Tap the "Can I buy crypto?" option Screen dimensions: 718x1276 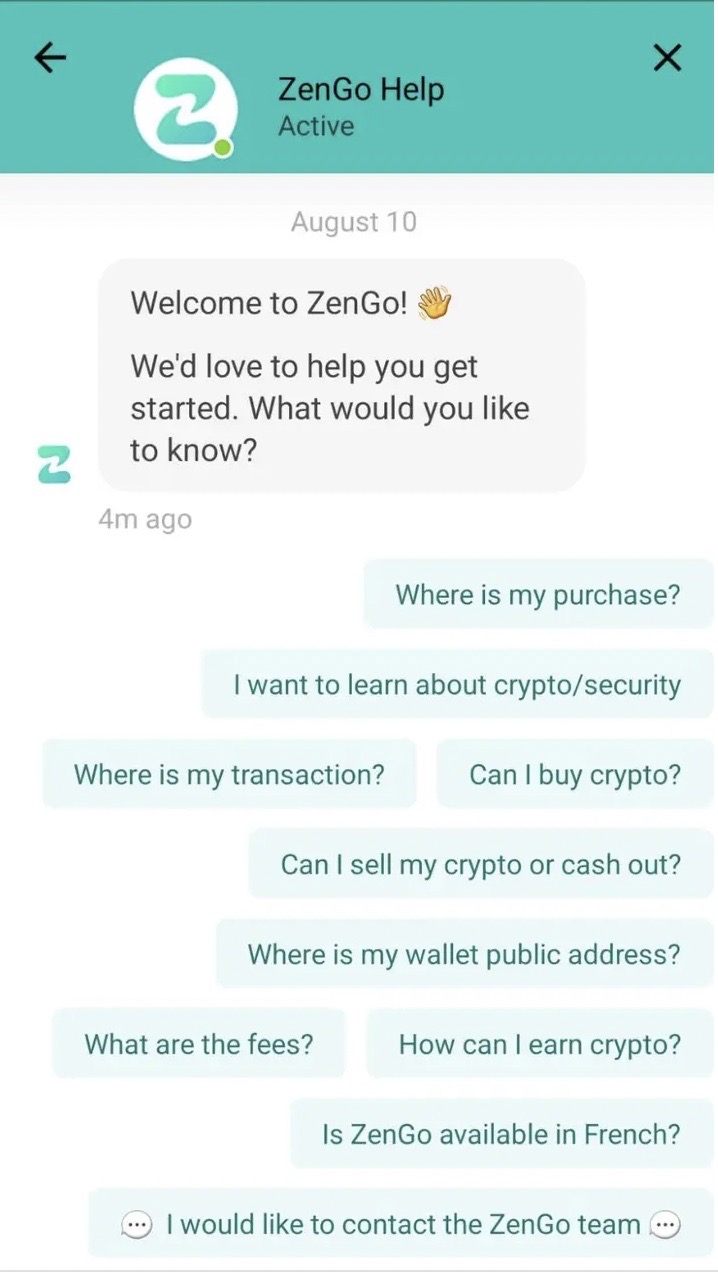pyautogui.click(x=575, y=775)
